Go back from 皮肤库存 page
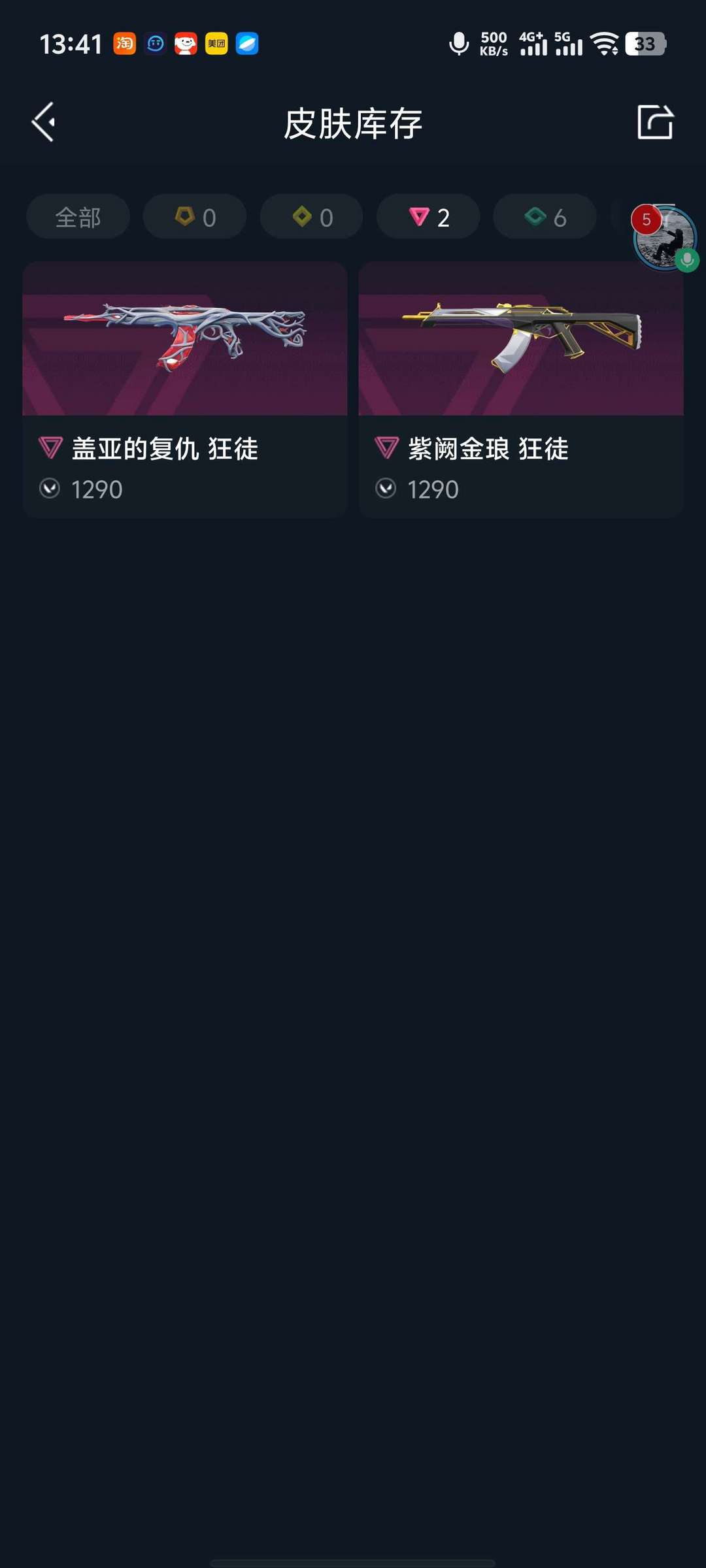706x1568 pixels. pos(43,122)
